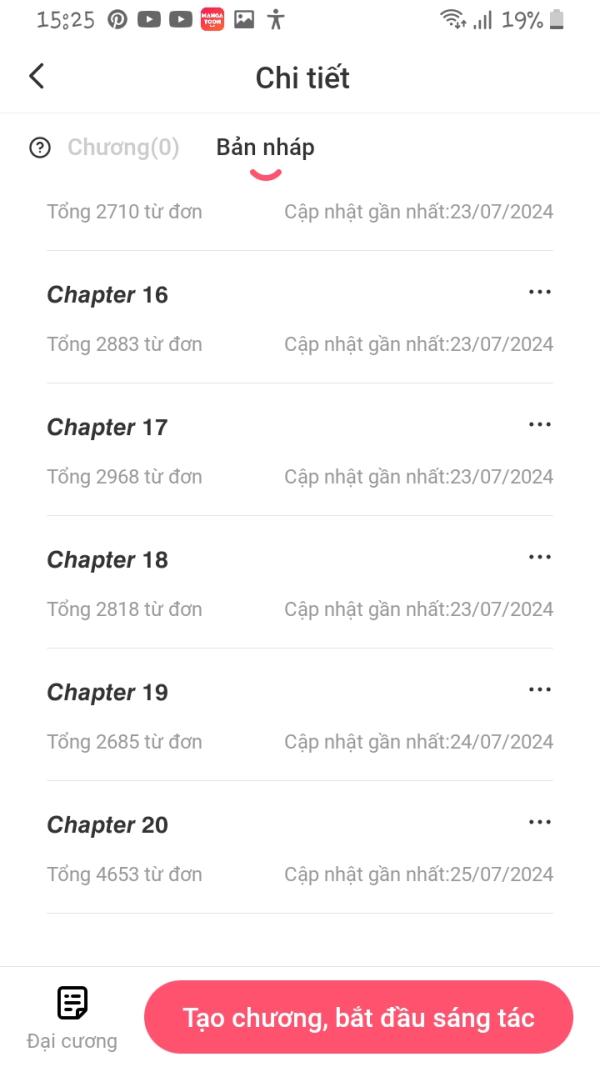The height and width of the screenshot is (1067, 600).
Task: Open the Chapter 16 draft
Action: [x=108, y=295]
